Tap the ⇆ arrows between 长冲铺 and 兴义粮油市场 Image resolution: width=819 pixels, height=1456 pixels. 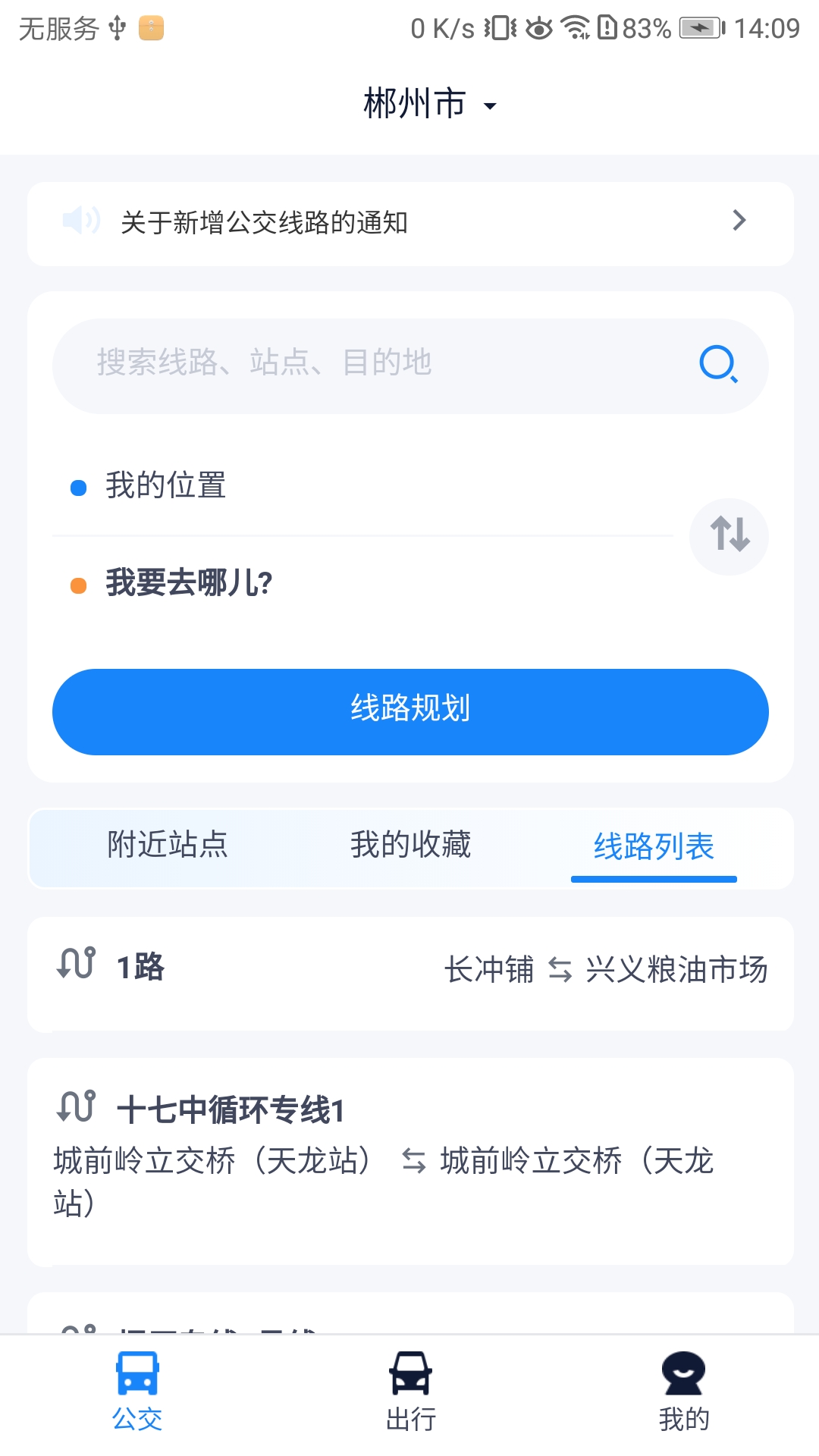pos(560,968)
